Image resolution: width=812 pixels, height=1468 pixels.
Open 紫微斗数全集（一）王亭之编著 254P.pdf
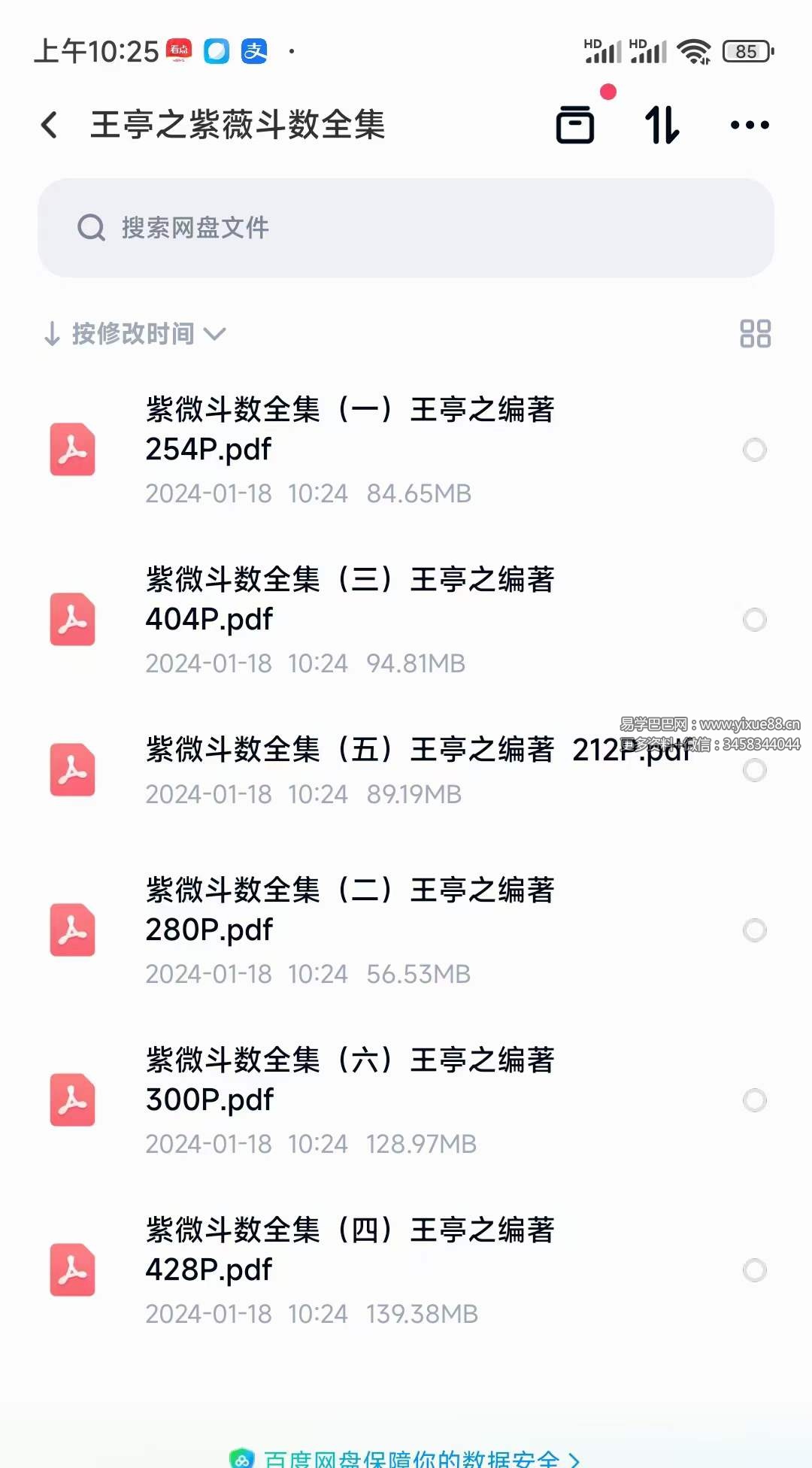tap(348, 430)
